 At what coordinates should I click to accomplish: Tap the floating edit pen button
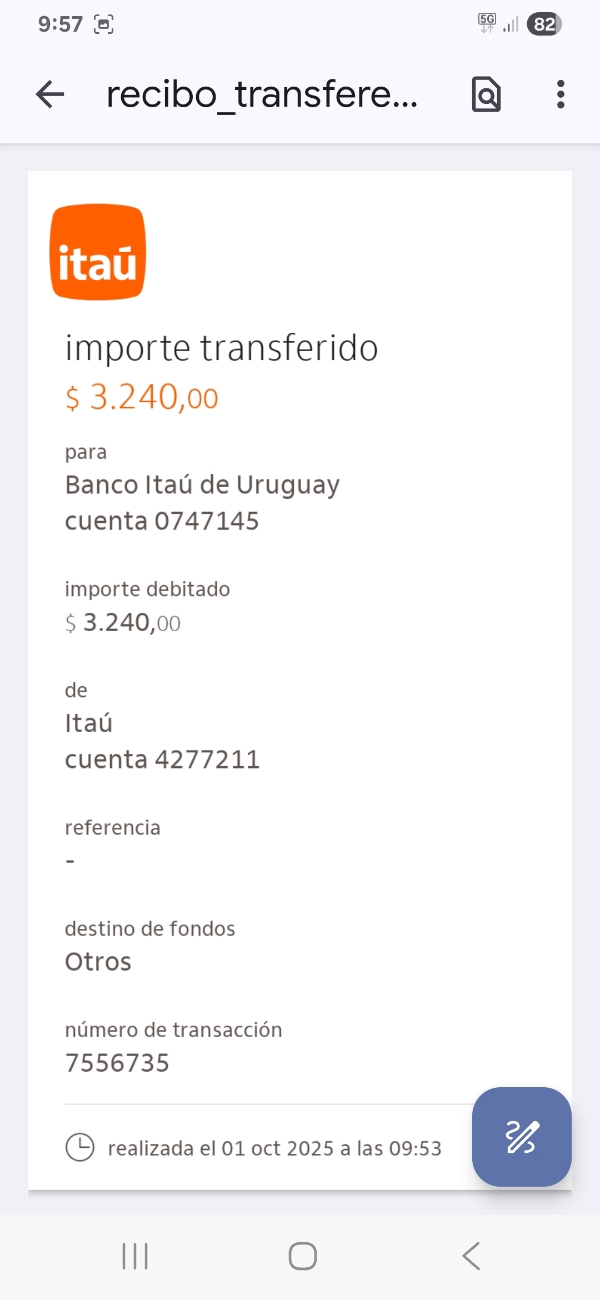point(522,1137)
